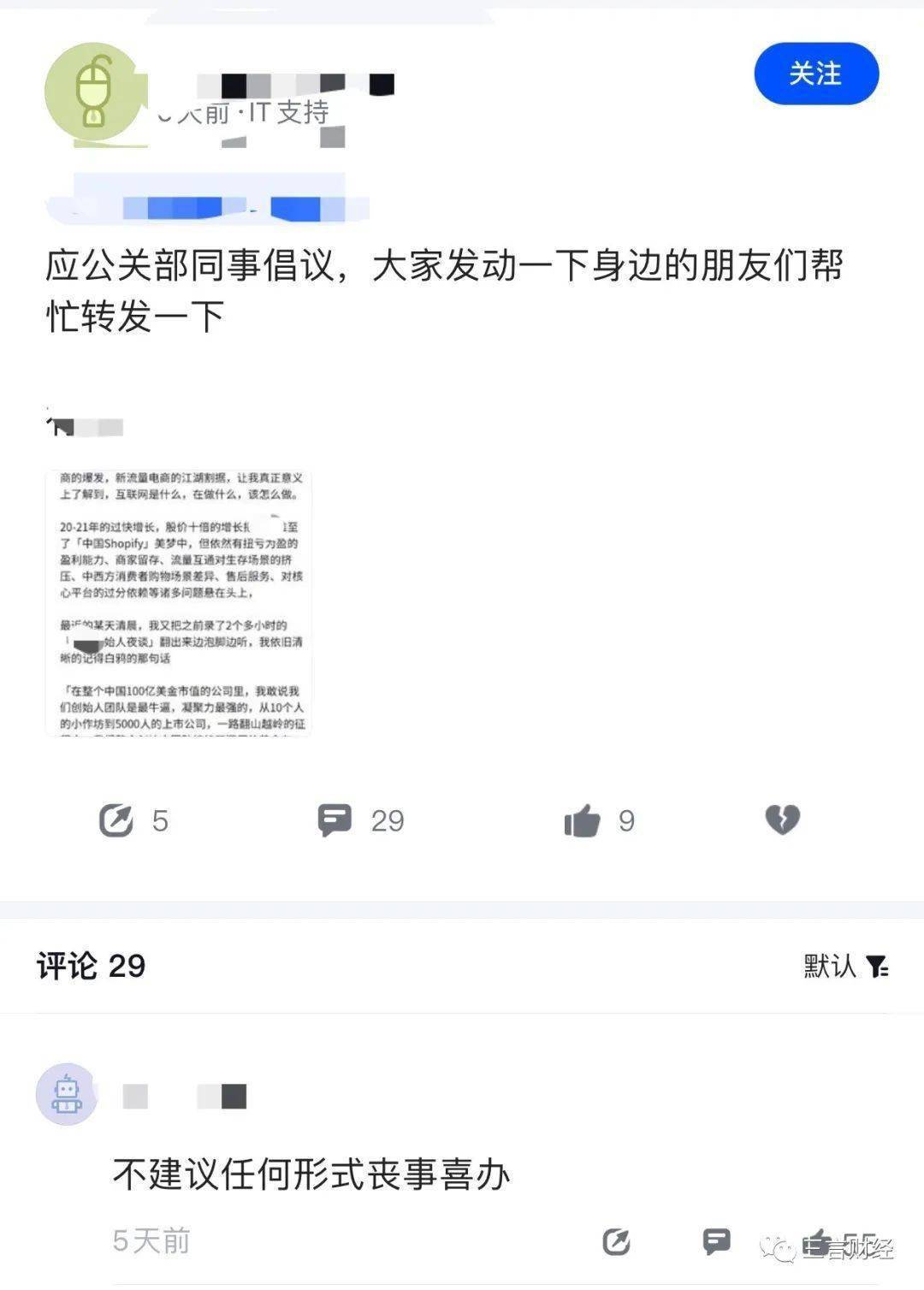Follow the post author with 关注

815,74
